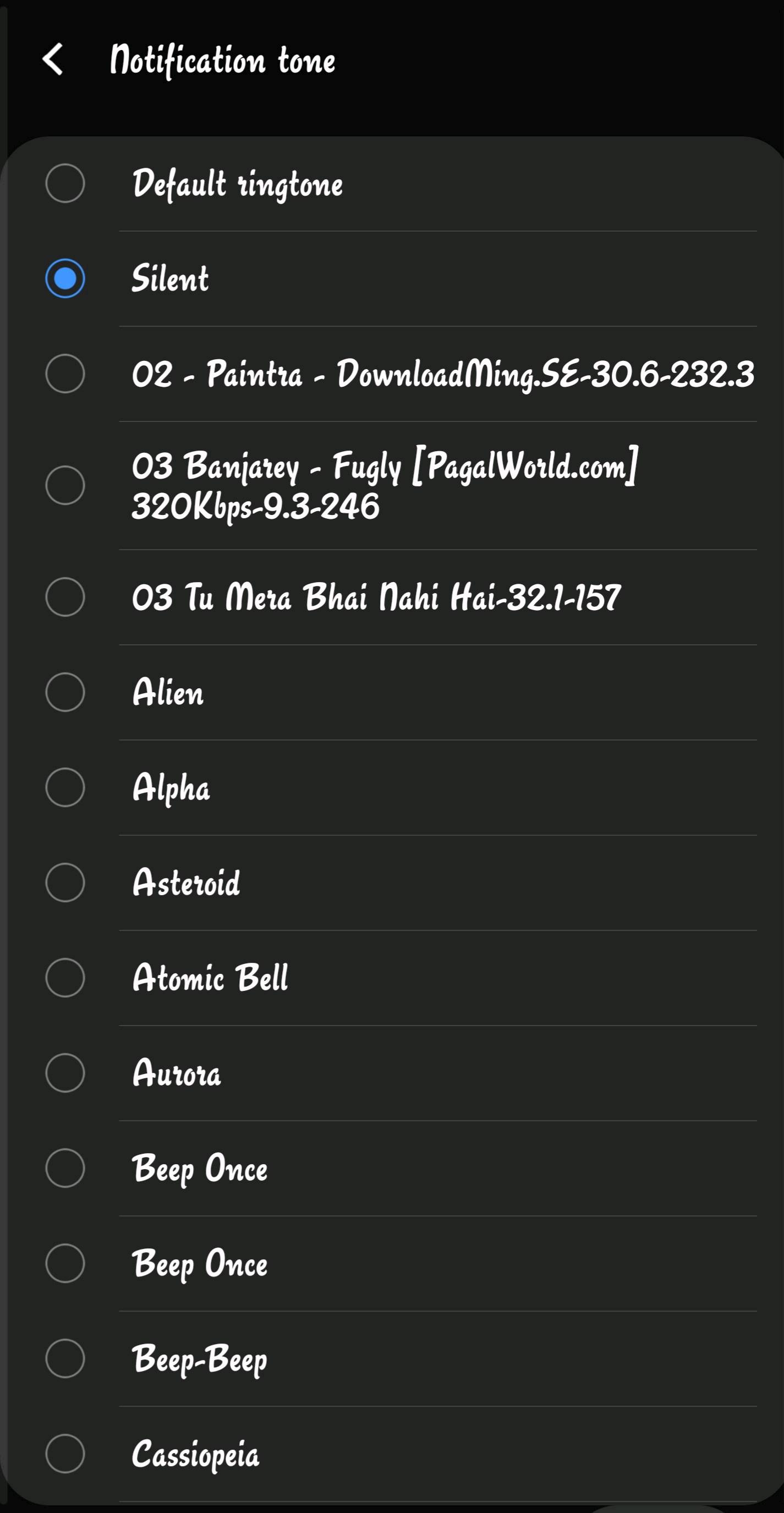Choose the Alien tone

(392, 693)
